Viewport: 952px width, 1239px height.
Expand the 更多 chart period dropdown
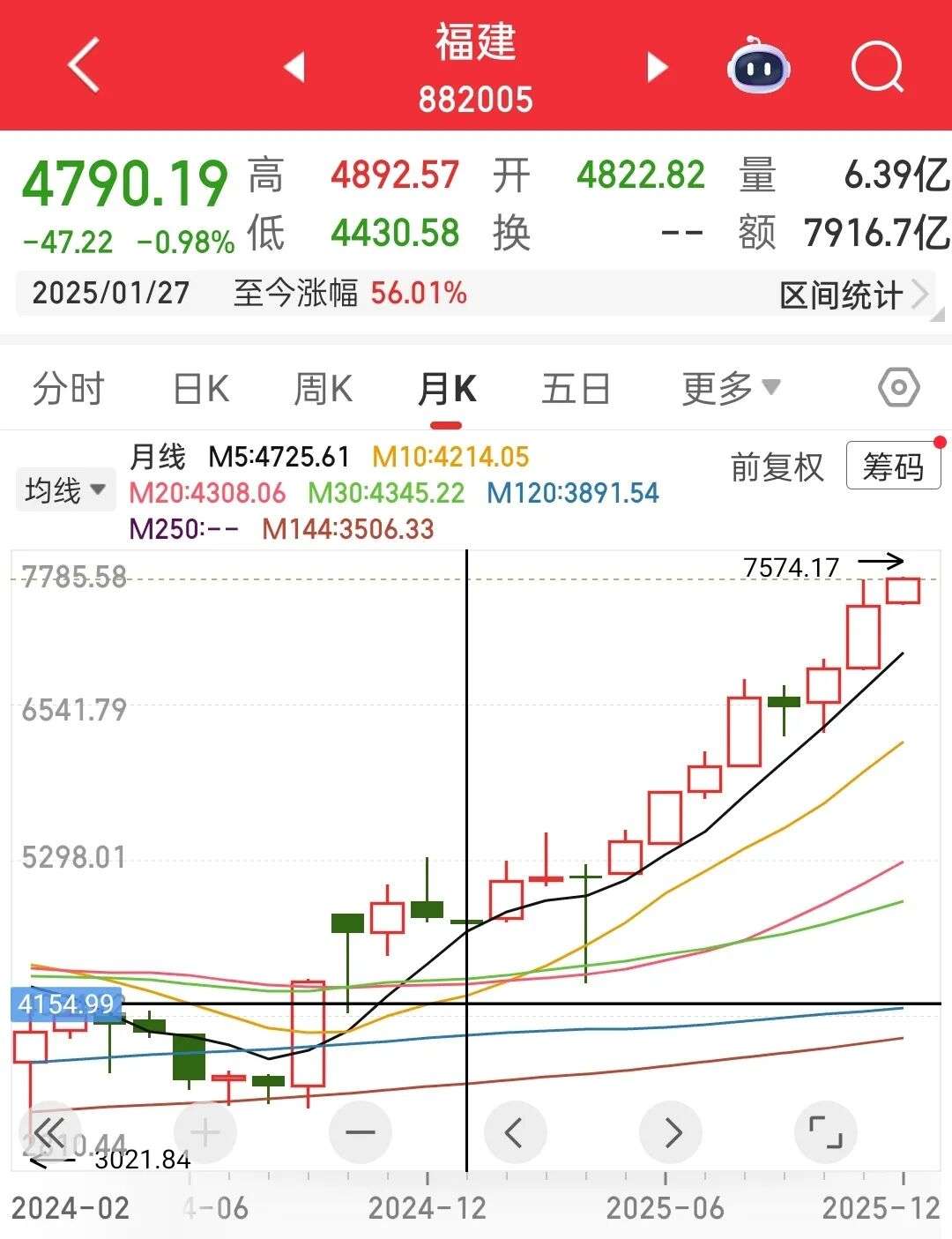[730, 388]
